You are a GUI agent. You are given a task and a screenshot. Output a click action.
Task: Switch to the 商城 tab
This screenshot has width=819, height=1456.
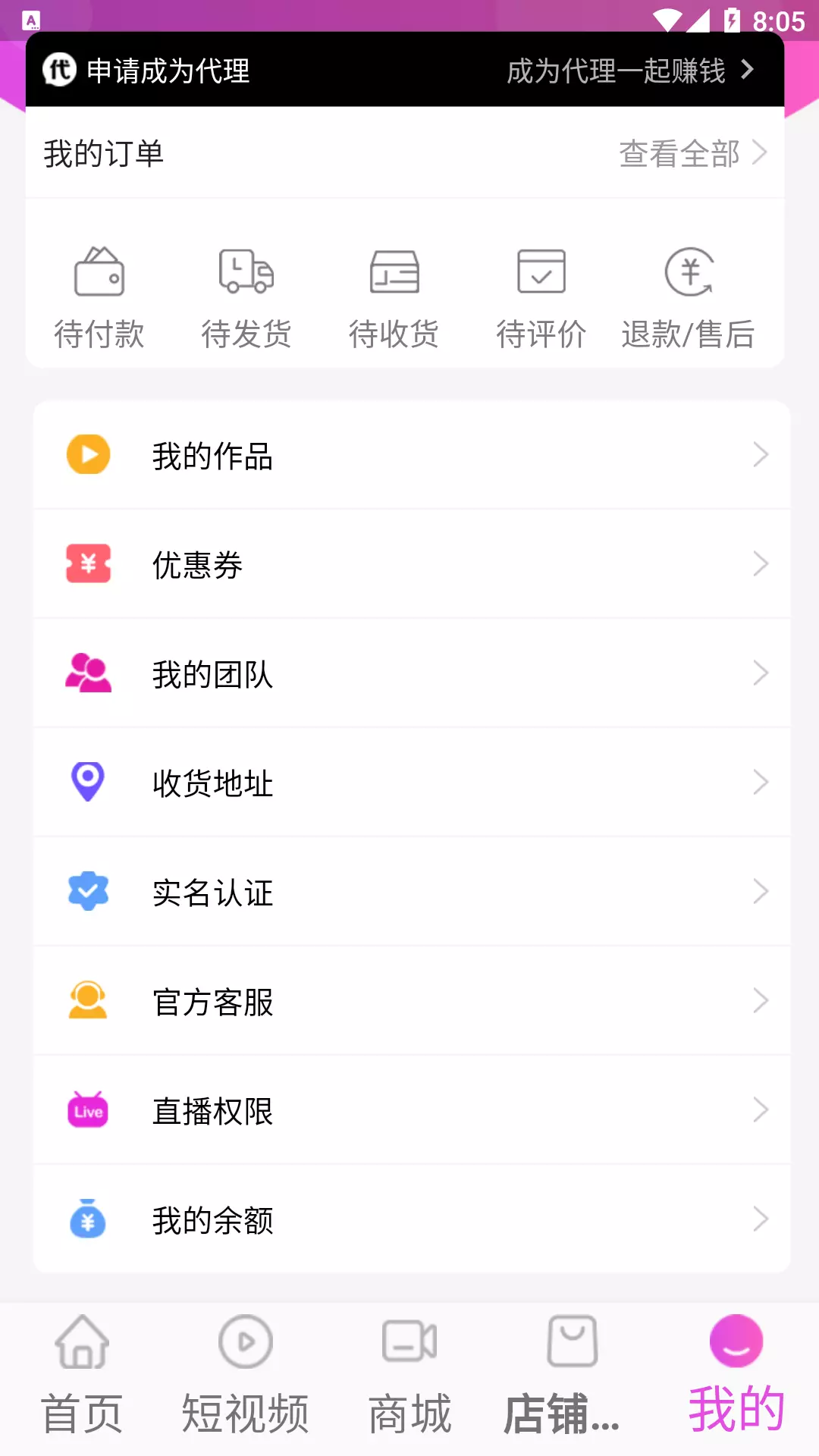(x=409, y=1375)
